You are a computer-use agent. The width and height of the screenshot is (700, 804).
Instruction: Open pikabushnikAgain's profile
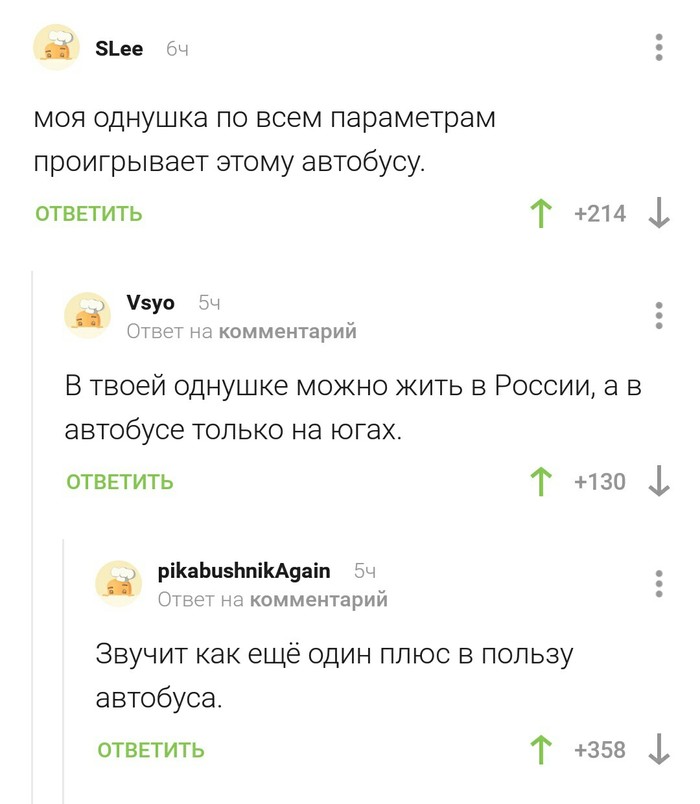[244, 571]
